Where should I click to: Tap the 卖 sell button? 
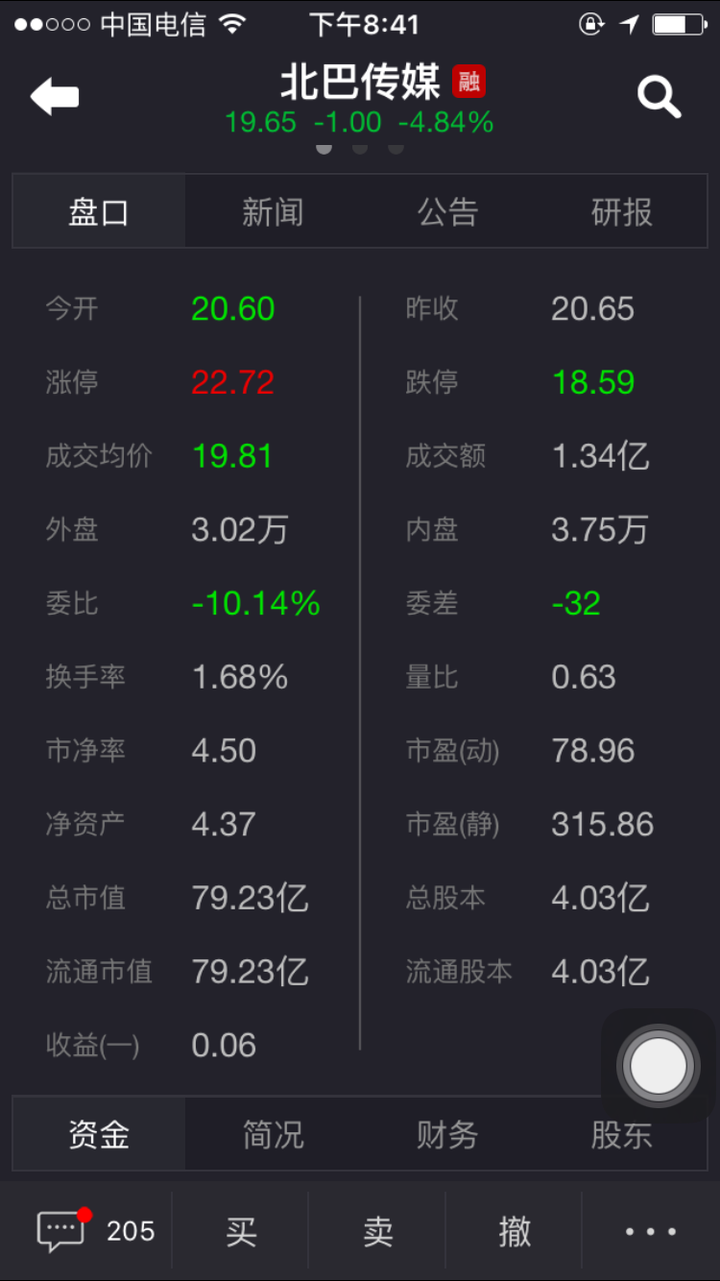click(377, 1231)
